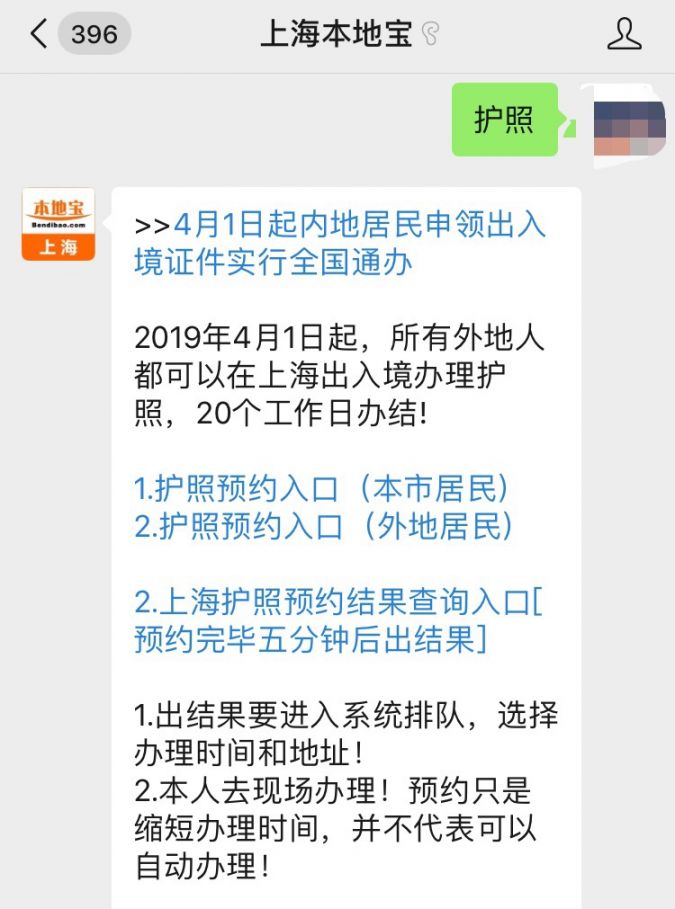Open 护照预约入口 for 本市居民
Image resolution: width=675 pixels, height=909 pixels.
tap(322, 488)
